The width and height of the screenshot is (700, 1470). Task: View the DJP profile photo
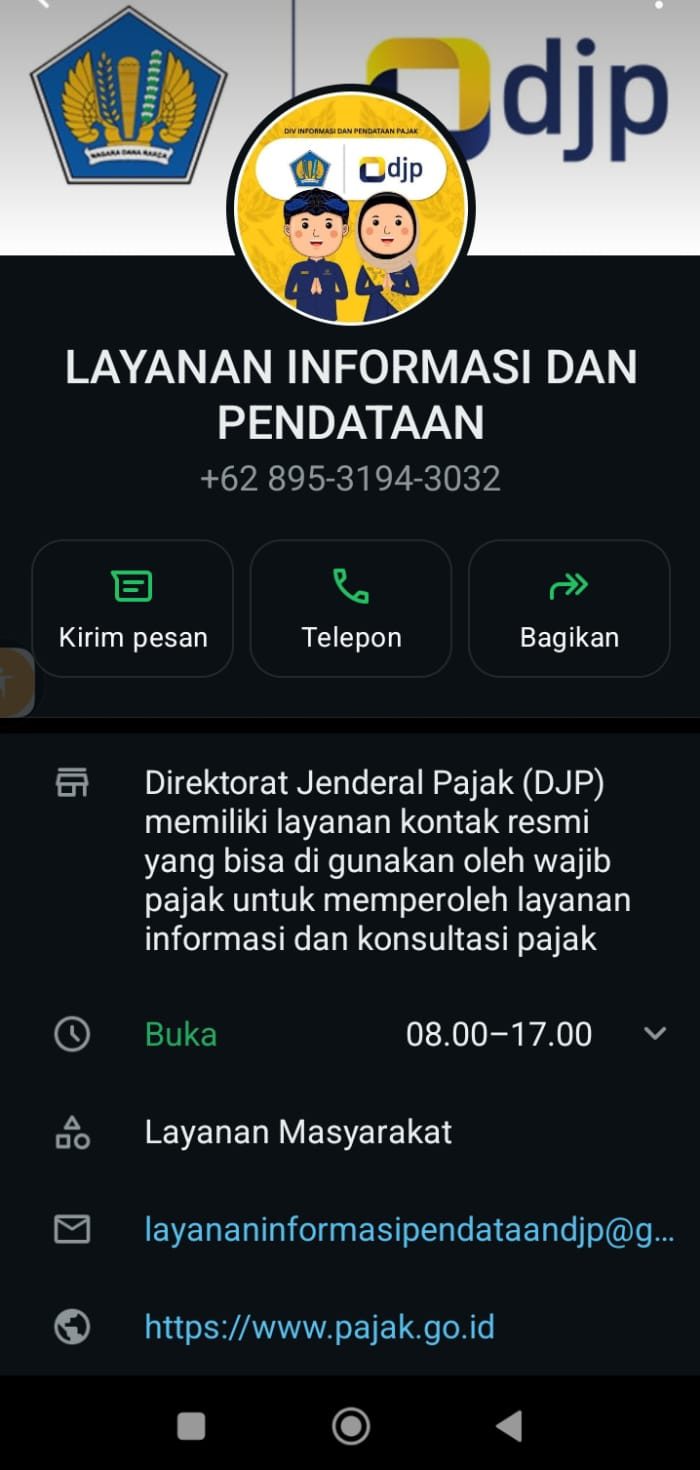(351, 207)
